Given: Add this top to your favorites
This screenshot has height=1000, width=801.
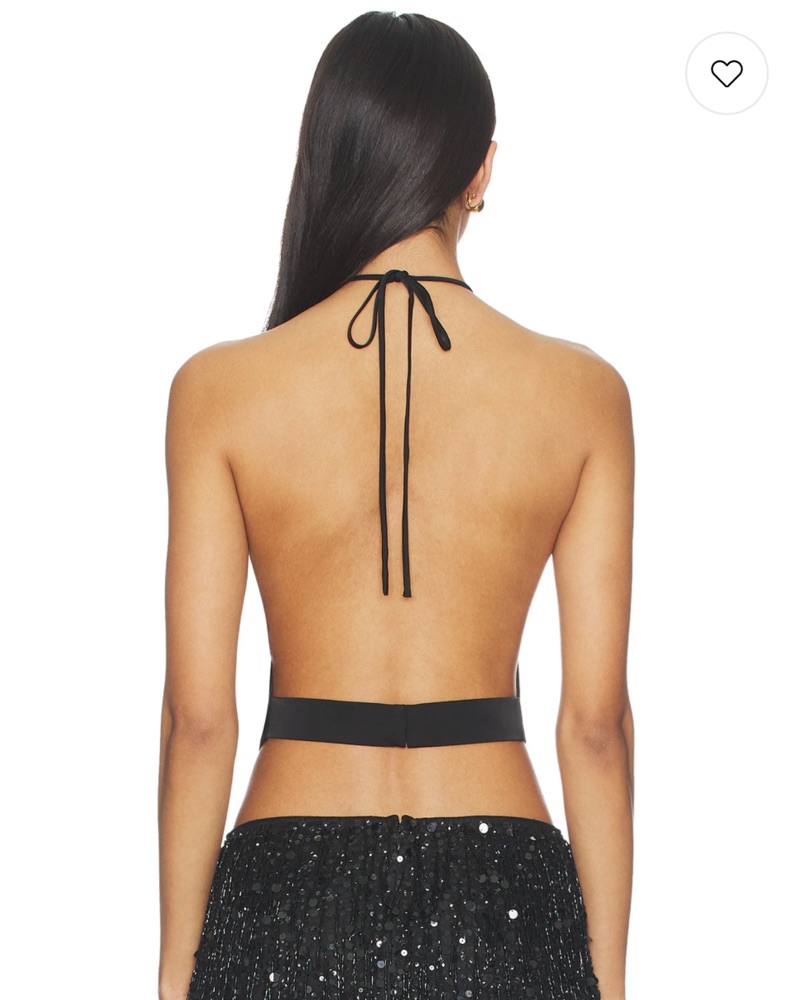Looking at the screenshot, I should coord(727,73).
